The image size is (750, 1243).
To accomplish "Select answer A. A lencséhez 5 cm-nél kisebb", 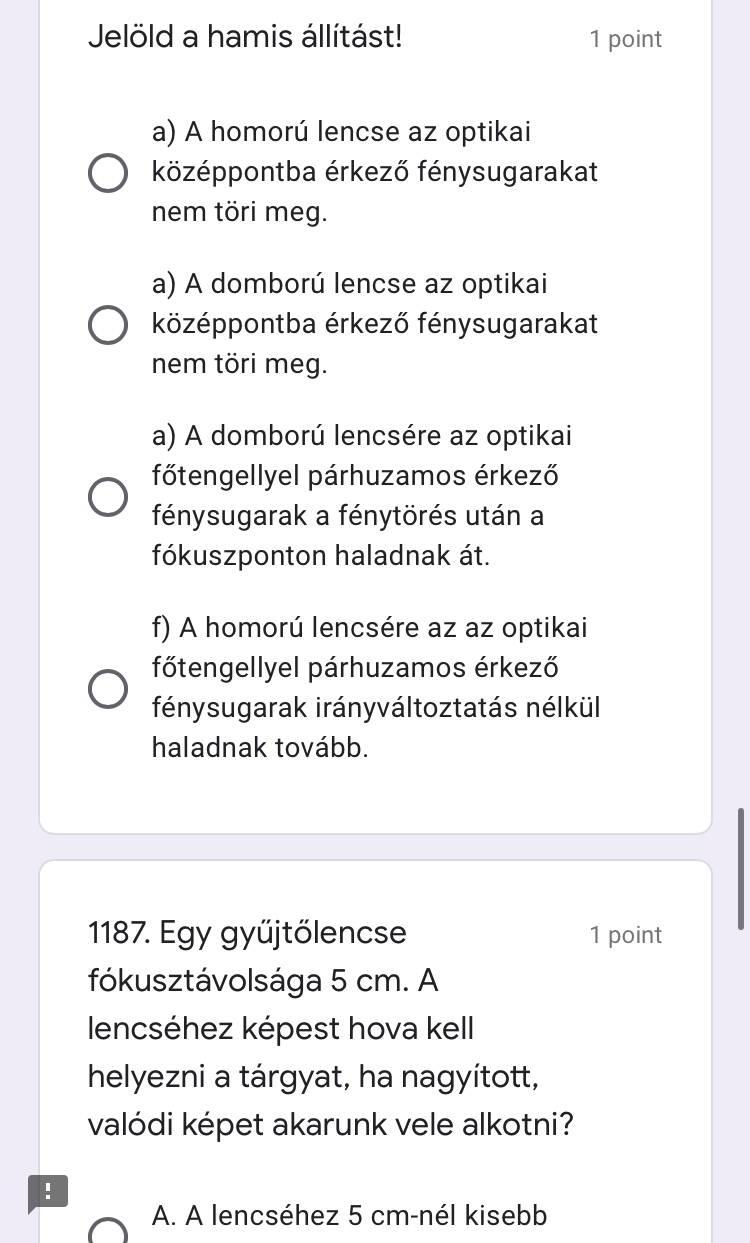I will point(108,1230).
